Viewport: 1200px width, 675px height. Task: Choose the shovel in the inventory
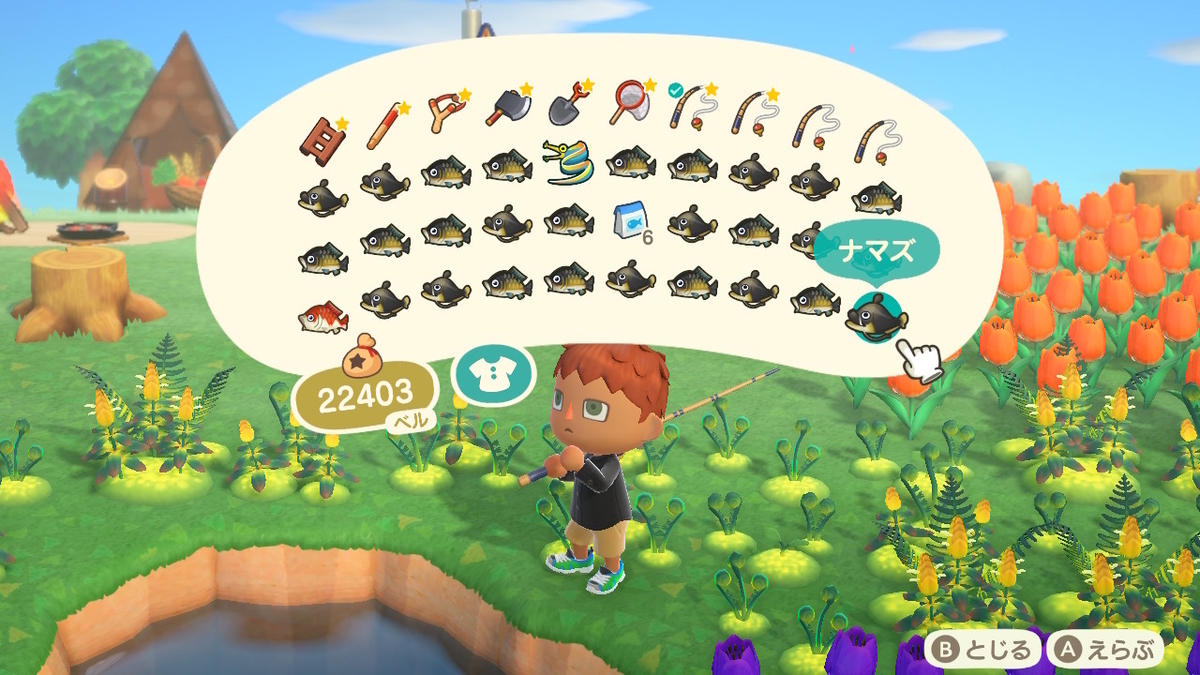[568, 103]
